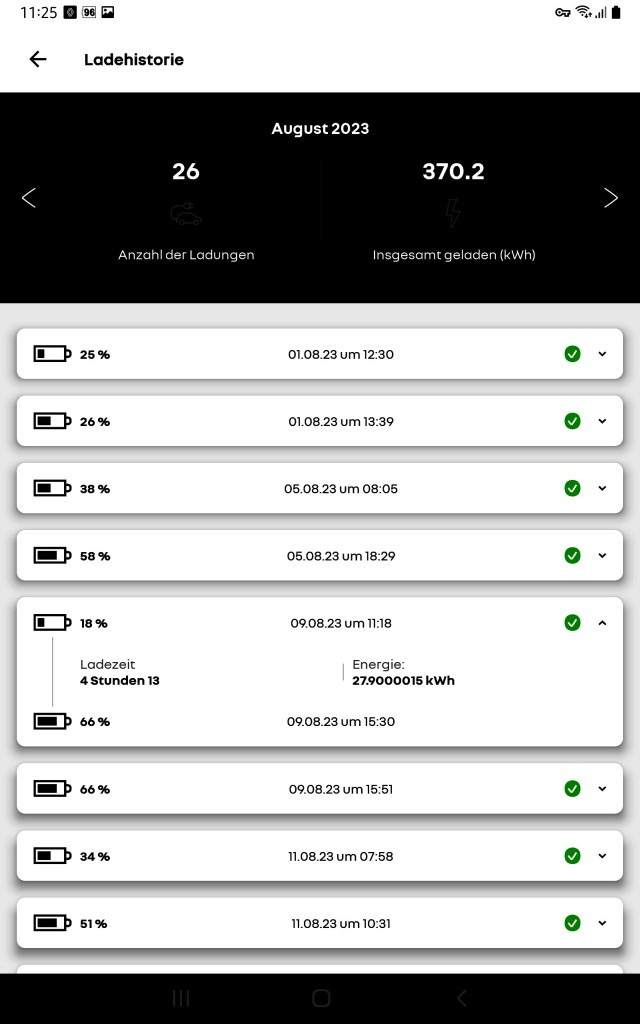Expand the charge from 01.08.23 um 12:30

pyautogui.click(x=602, y=354)
